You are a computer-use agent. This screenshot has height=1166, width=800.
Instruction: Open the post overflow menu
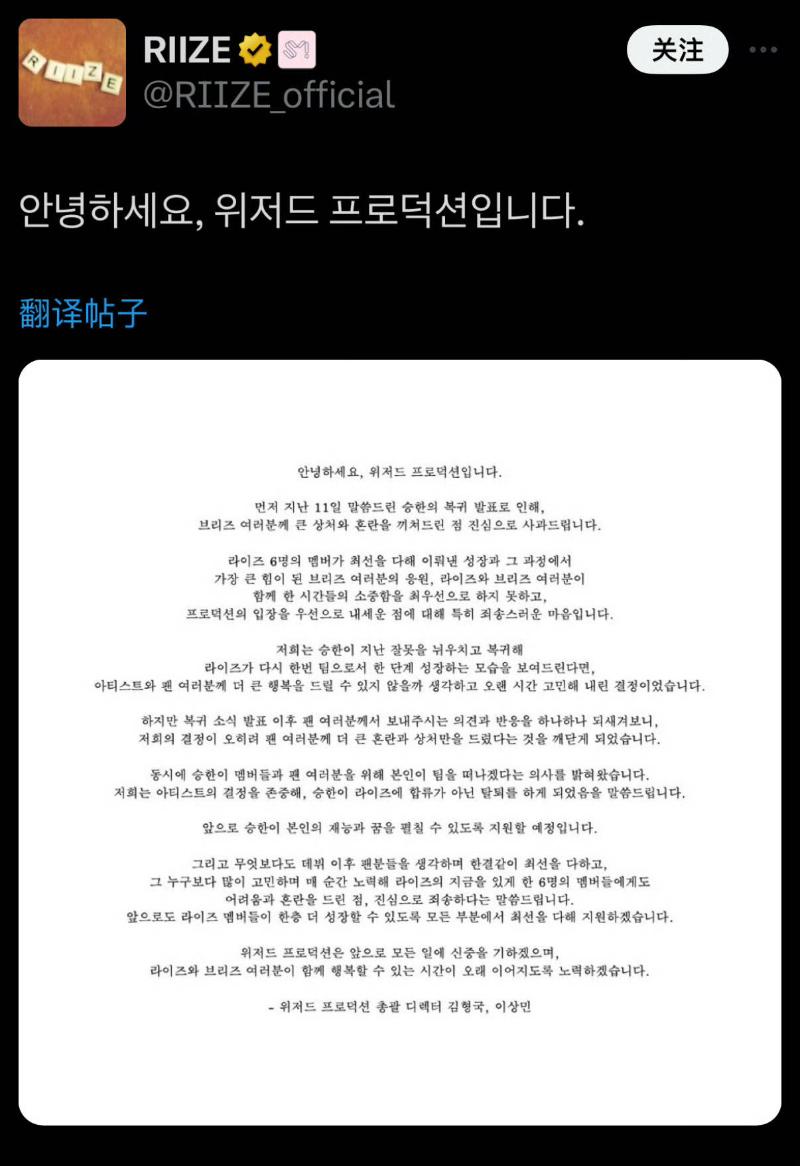pyautogui.click(x=763, y=50)
